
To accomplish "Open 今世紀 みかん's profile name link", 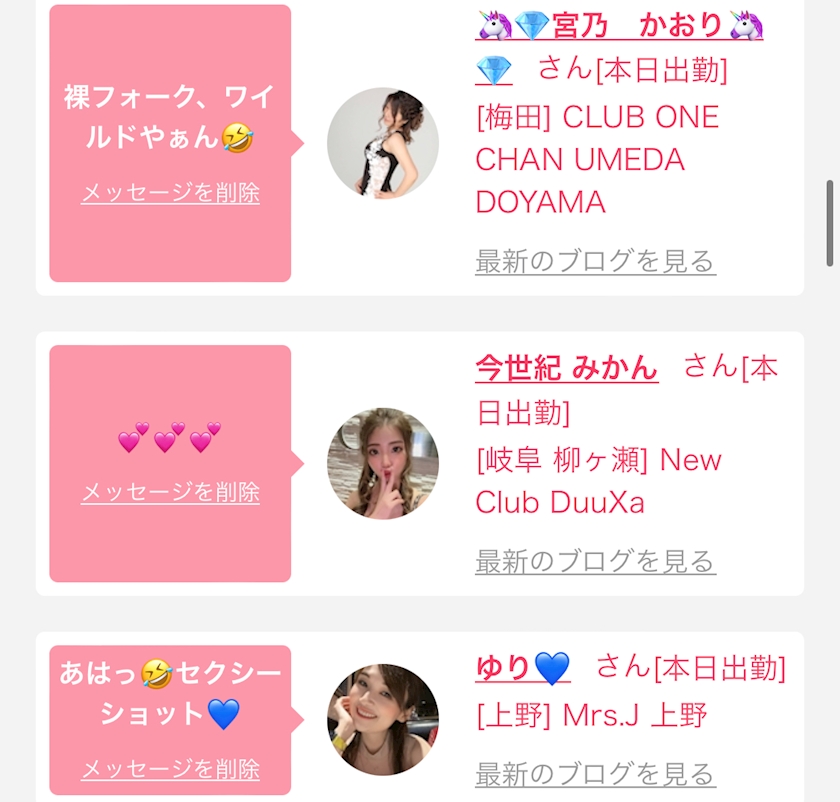I will click(567, 368).
